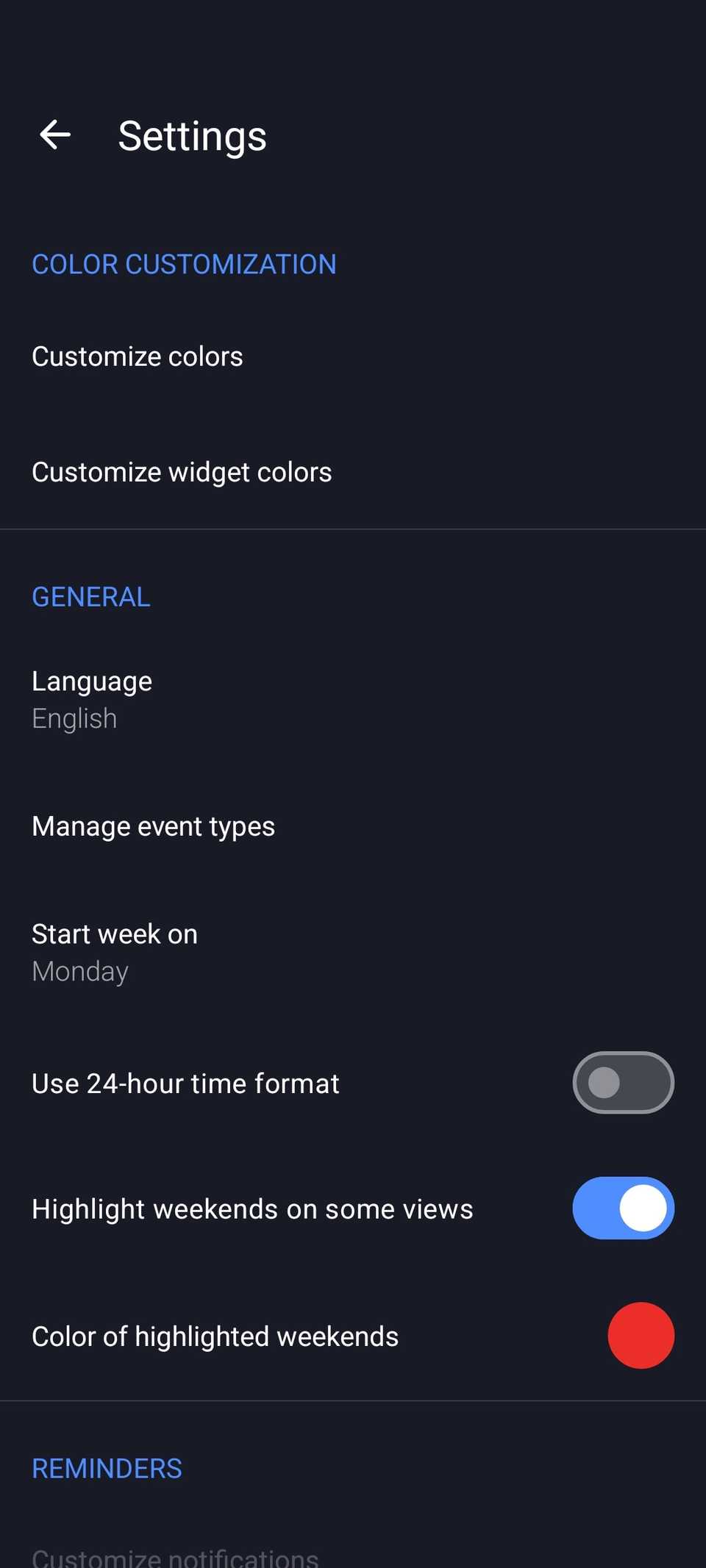This screenshot has width=706, height=1568.
Task: Disable highlighting weekends on some views
Action: 622,1208
